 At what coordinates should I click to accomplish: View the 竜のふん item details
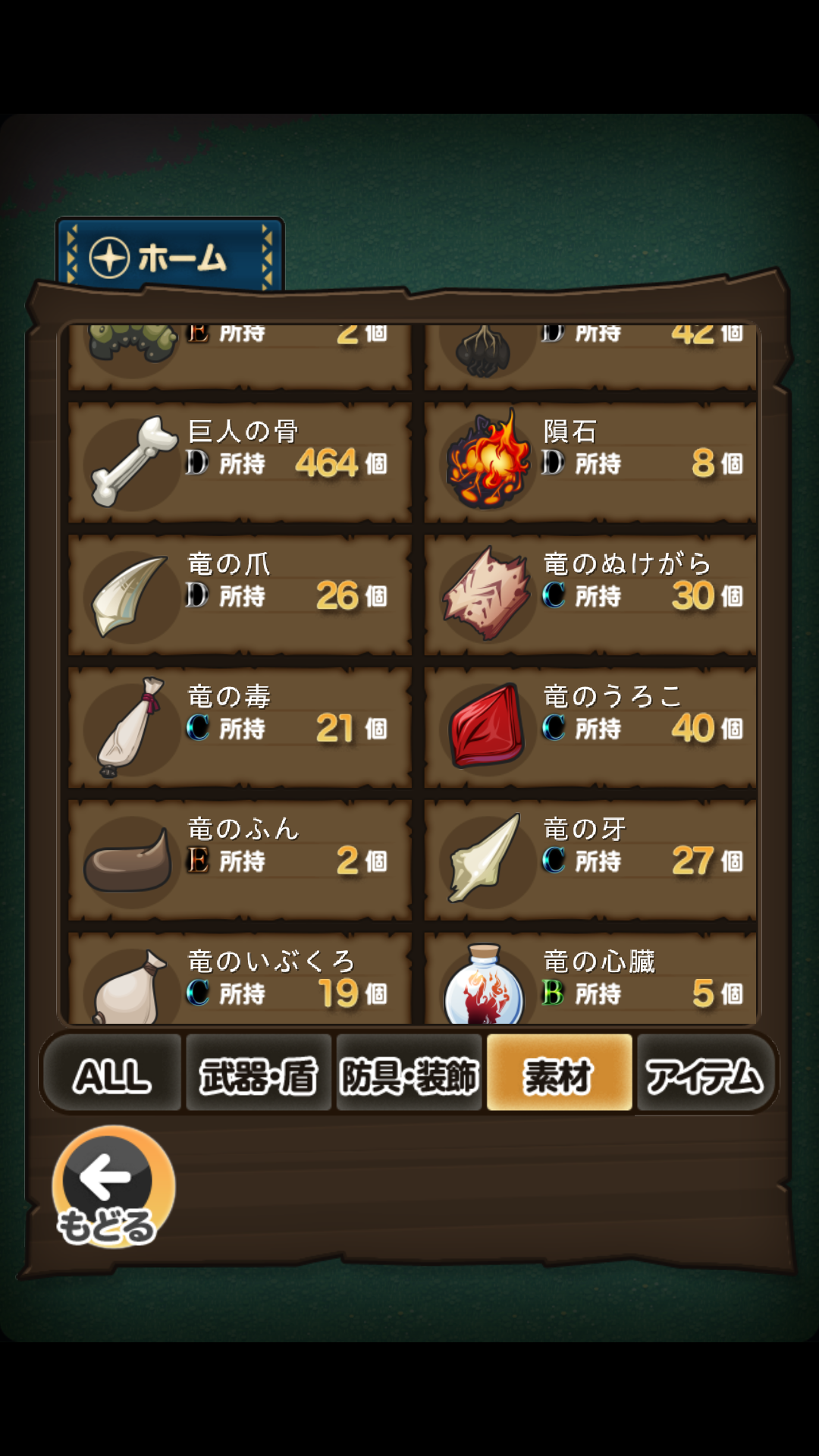pyautogui.click(x=240, y=860)
